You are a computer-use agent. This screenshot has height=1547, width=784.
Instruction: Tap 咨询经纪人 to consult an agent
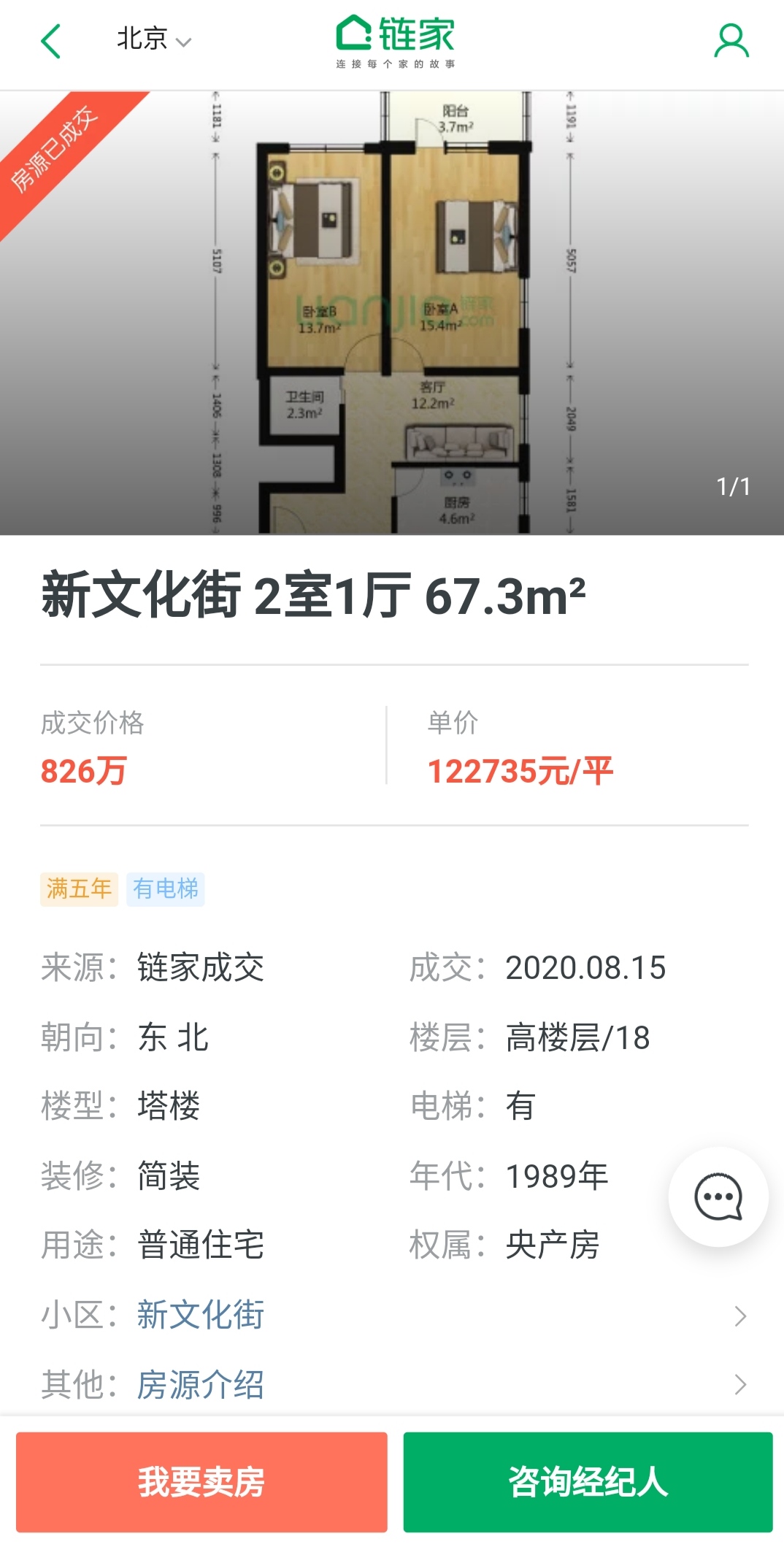[x=588, y=1482]
